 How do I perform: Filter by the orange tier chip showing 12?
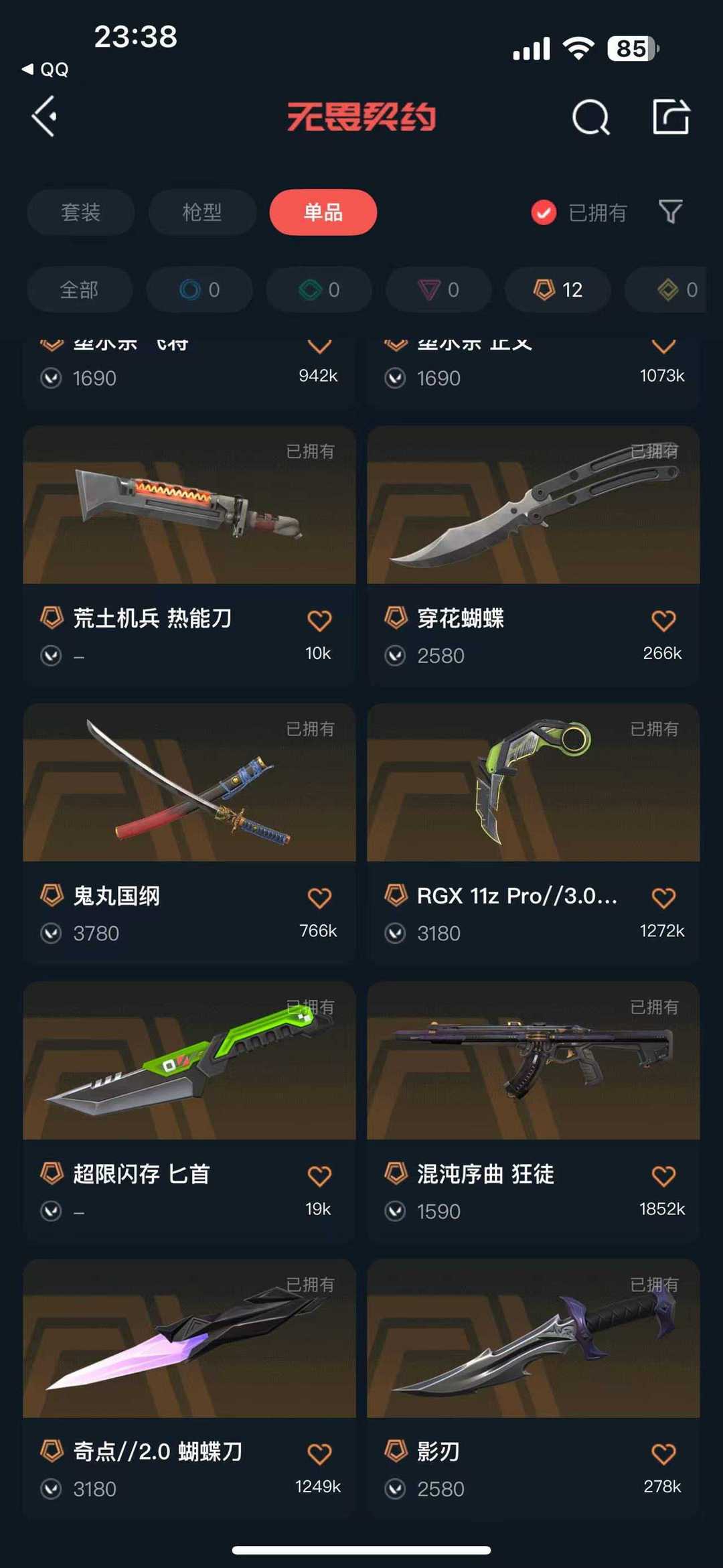coord(558,289)
